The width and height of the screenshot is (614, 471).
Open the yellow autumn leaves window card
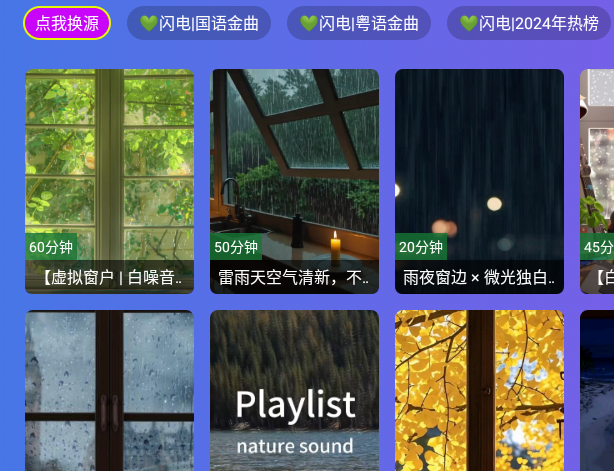pos(479,390)
